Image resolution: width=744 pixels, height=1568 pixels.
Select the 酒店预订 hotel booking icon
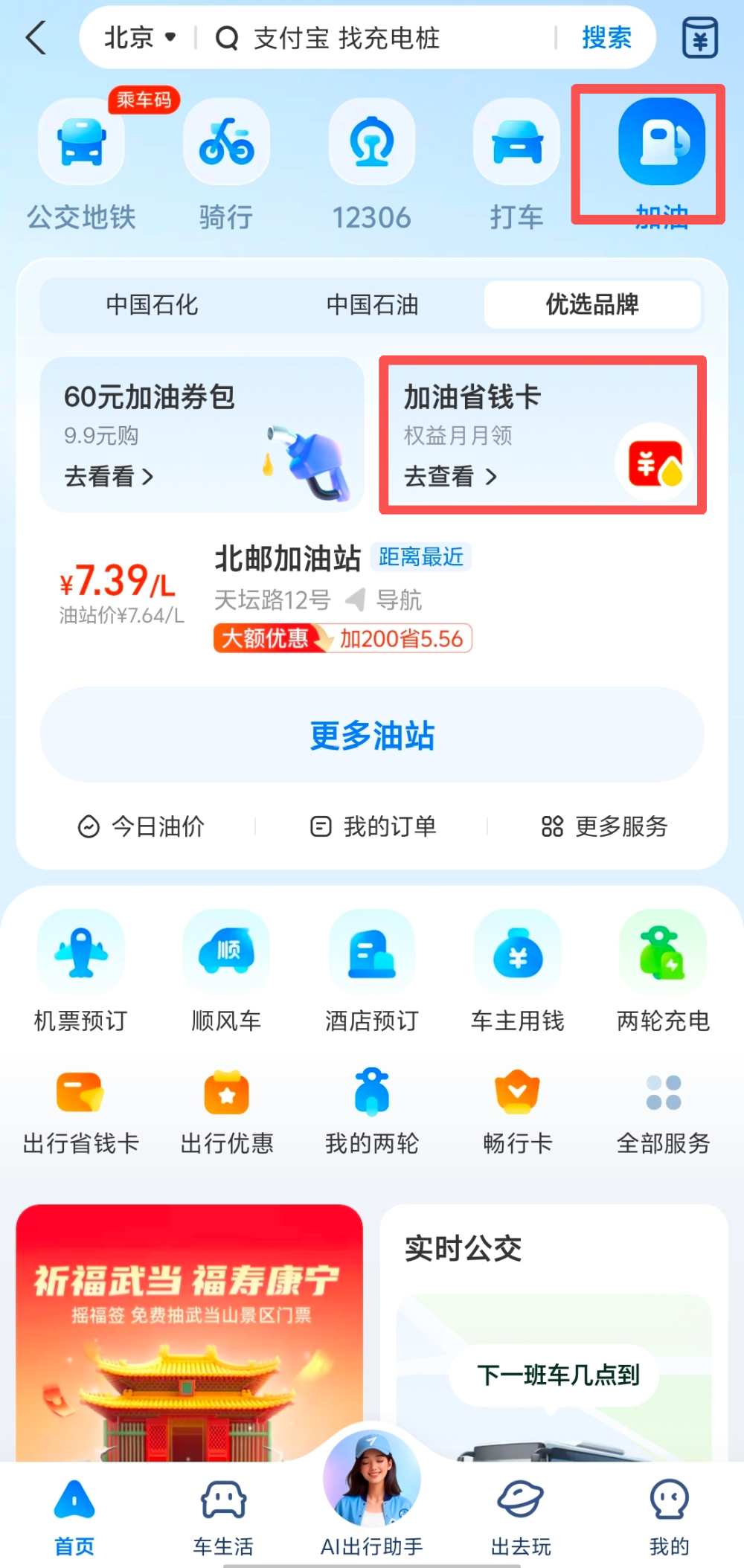[x=372, y=971]
